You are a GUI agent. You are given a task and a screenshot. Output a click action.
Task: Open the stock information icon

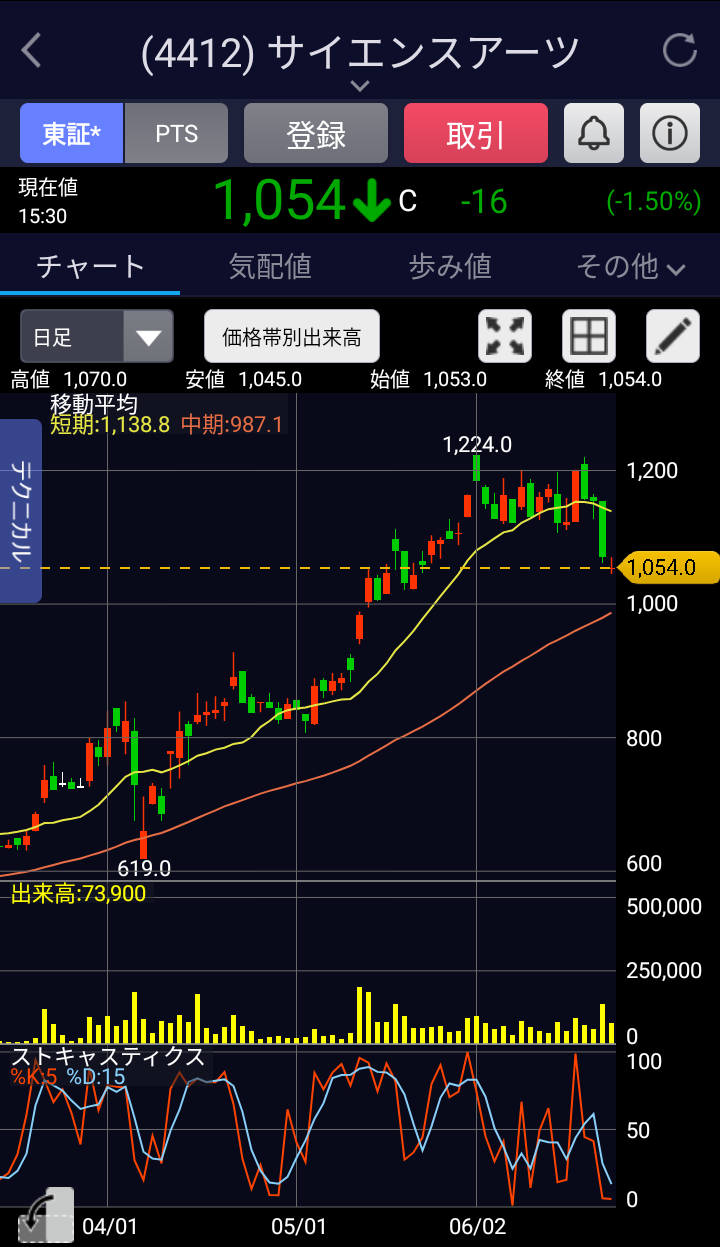(x=669, y=134)
